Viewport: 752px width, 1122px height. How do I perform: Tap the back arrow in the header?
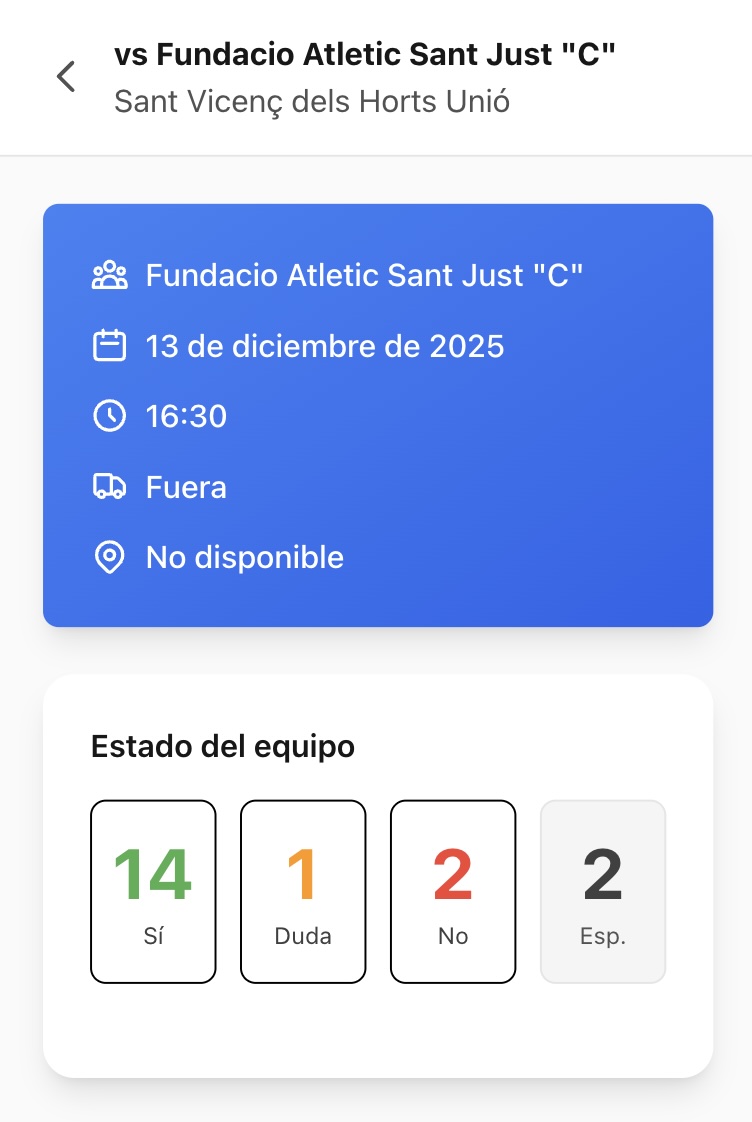tap(66, 76)
